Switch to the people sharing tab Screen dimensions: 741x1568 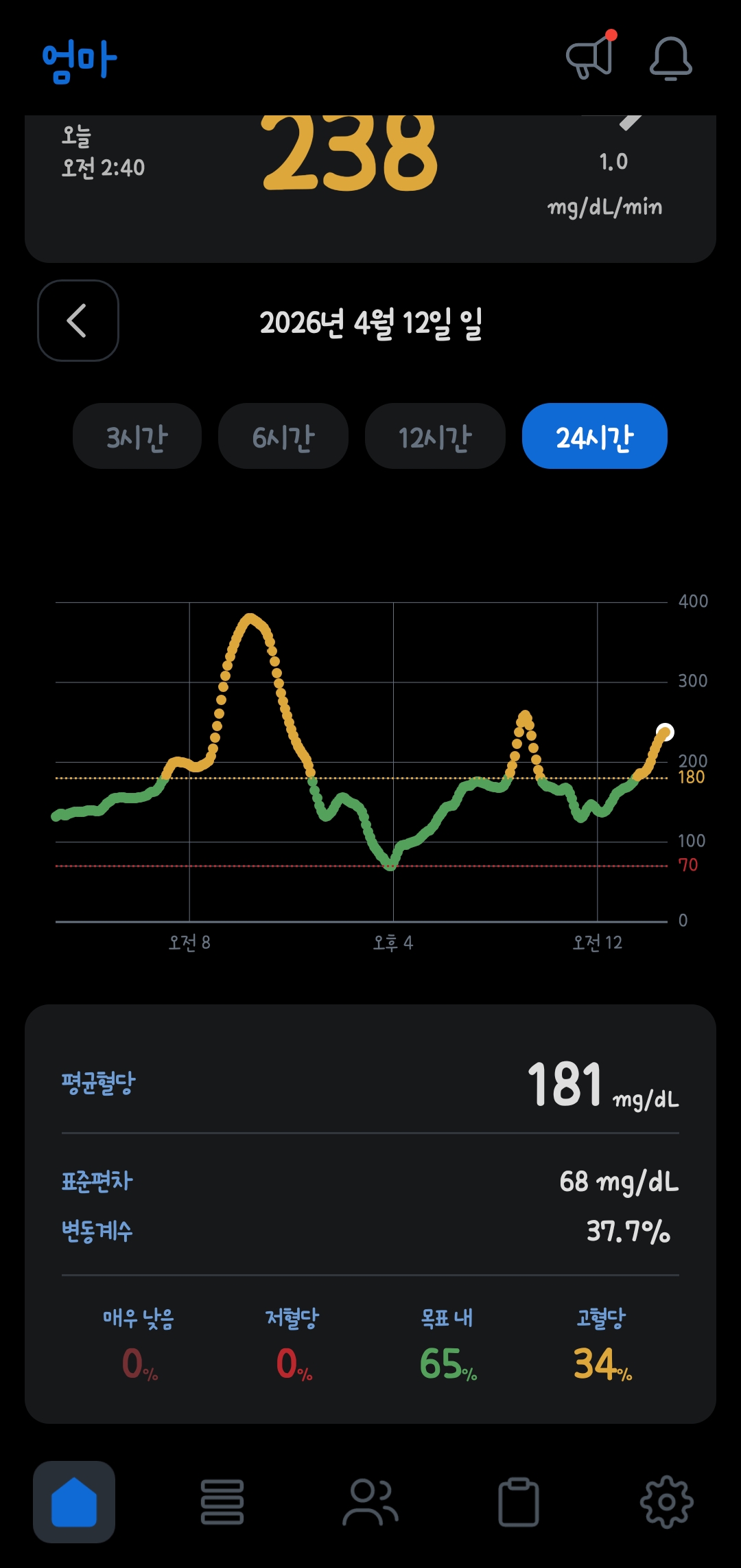click(370, 1502)
